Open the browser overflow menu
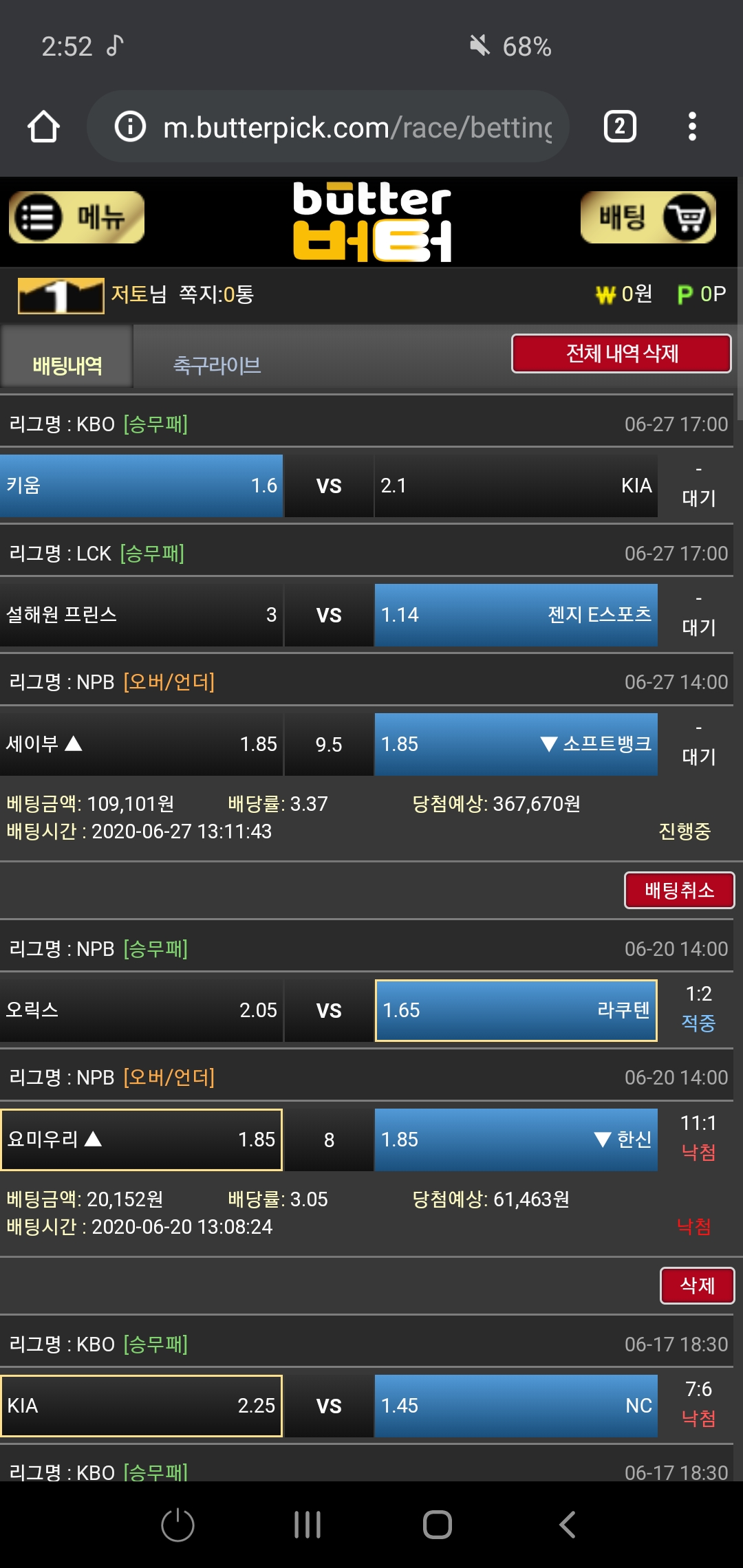 point(692,127)
